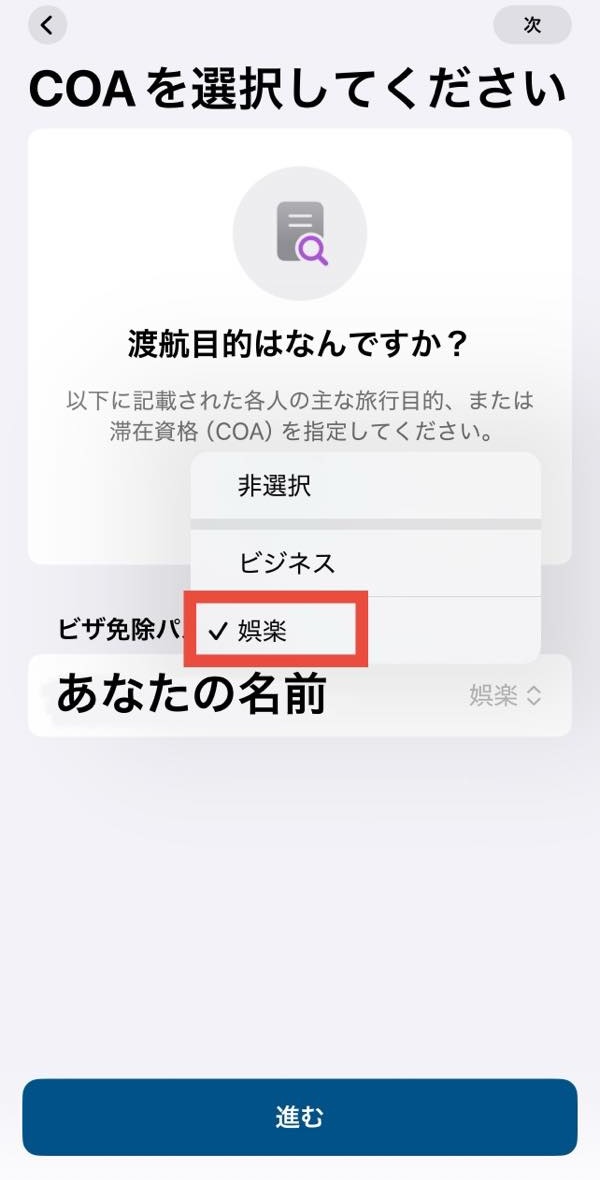
Task: Open the 娯楽 purpose picker
Action: coord(506,696)
